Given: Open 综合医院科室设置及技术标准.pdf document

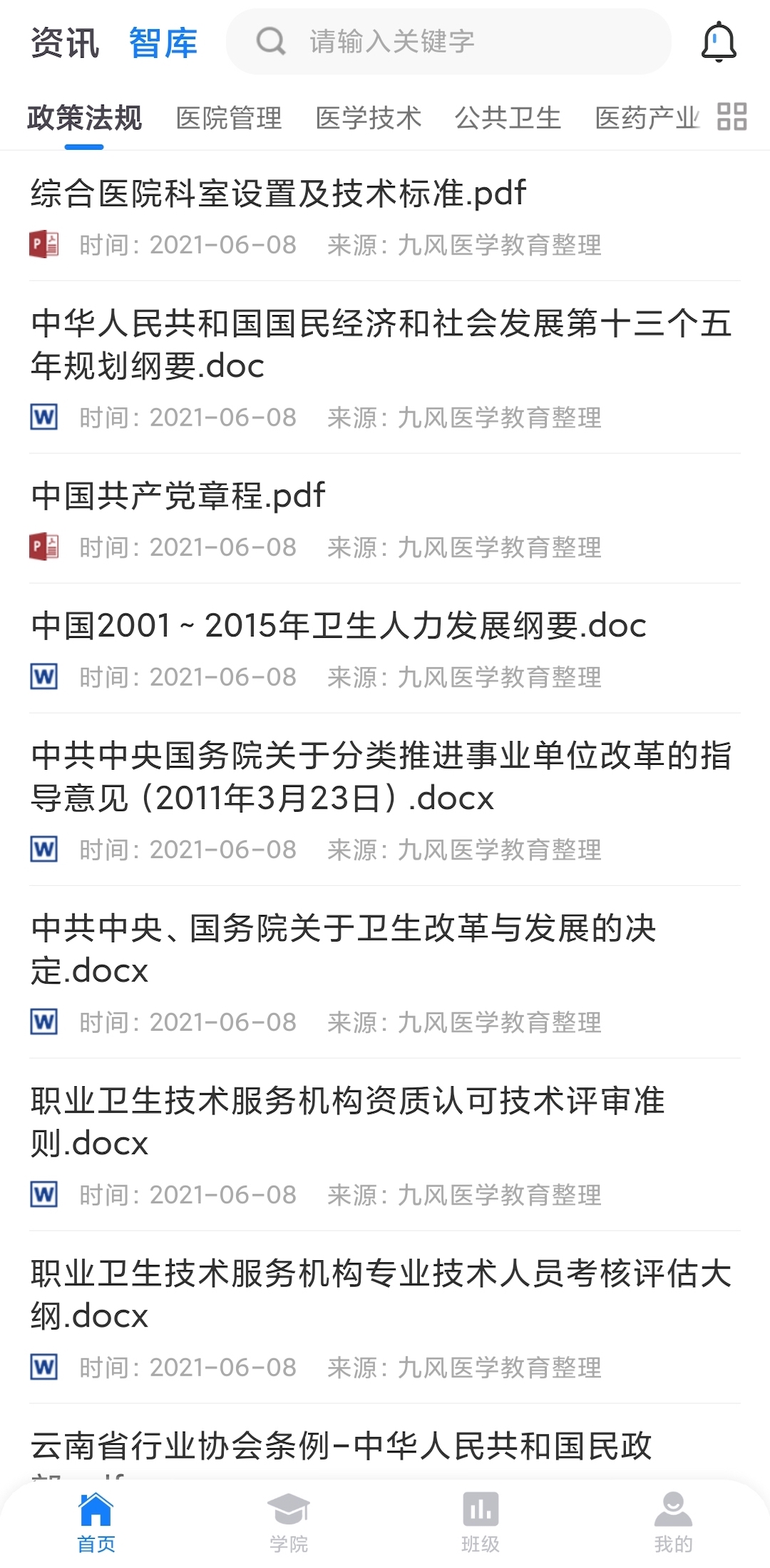Looking at the screenshot, I should (278, 193).
